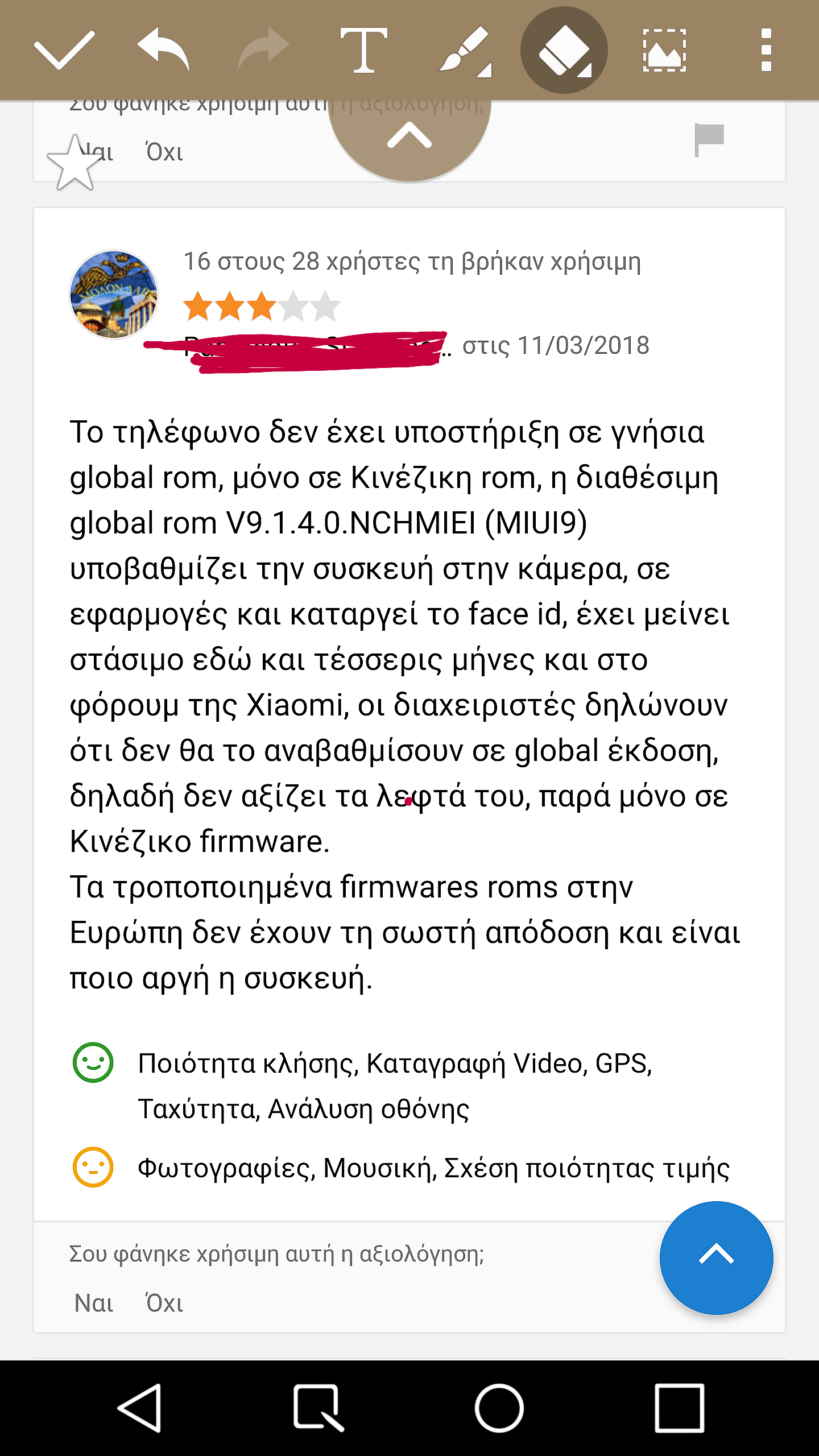Switch to the brush tool
This screenshot has width=819, height=1456.
[x=464, y=50]
